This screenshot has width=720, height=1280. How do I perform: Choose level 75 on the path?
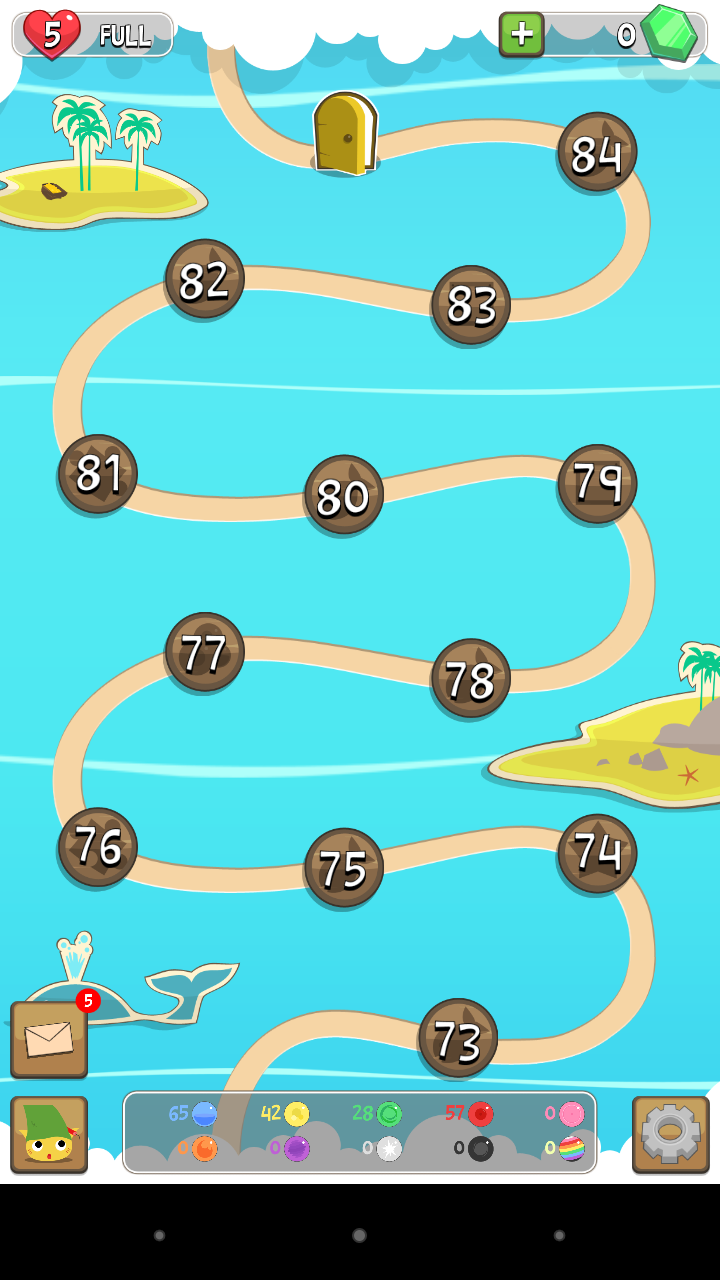click(344, 868)
